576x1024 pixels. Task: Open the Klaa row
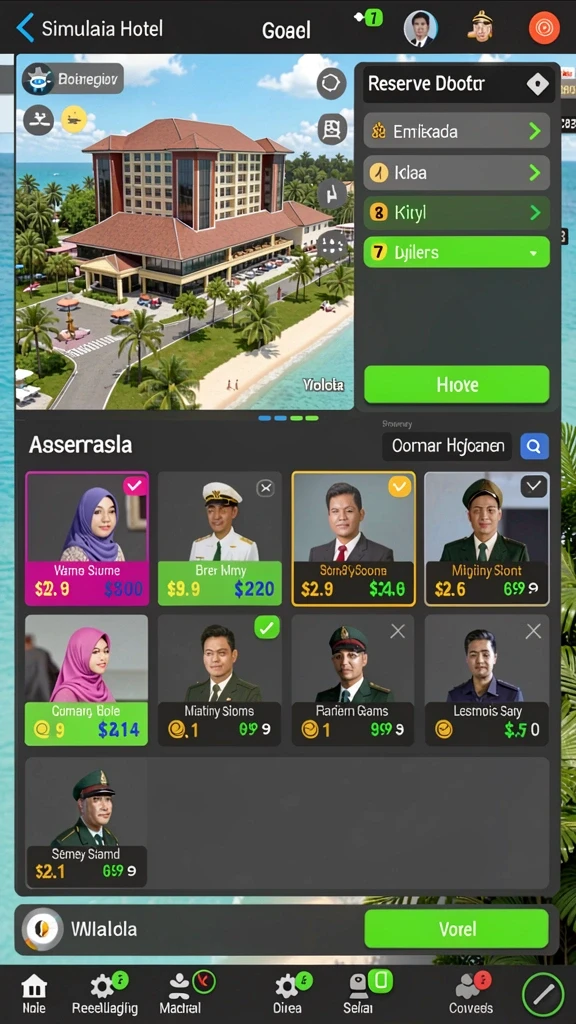456,172
